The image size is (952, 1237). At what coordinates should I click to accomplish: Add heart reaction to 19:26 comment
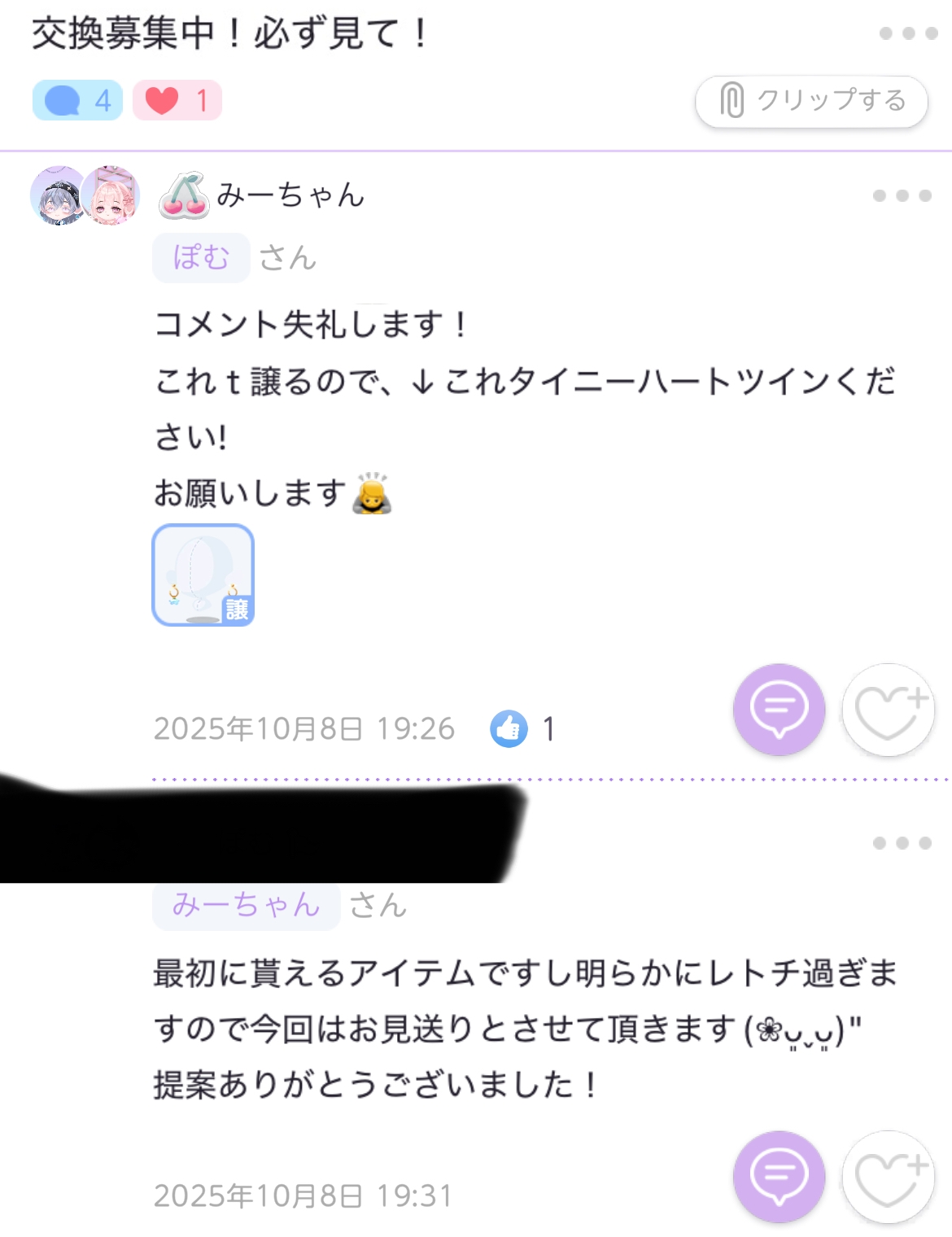888,710
